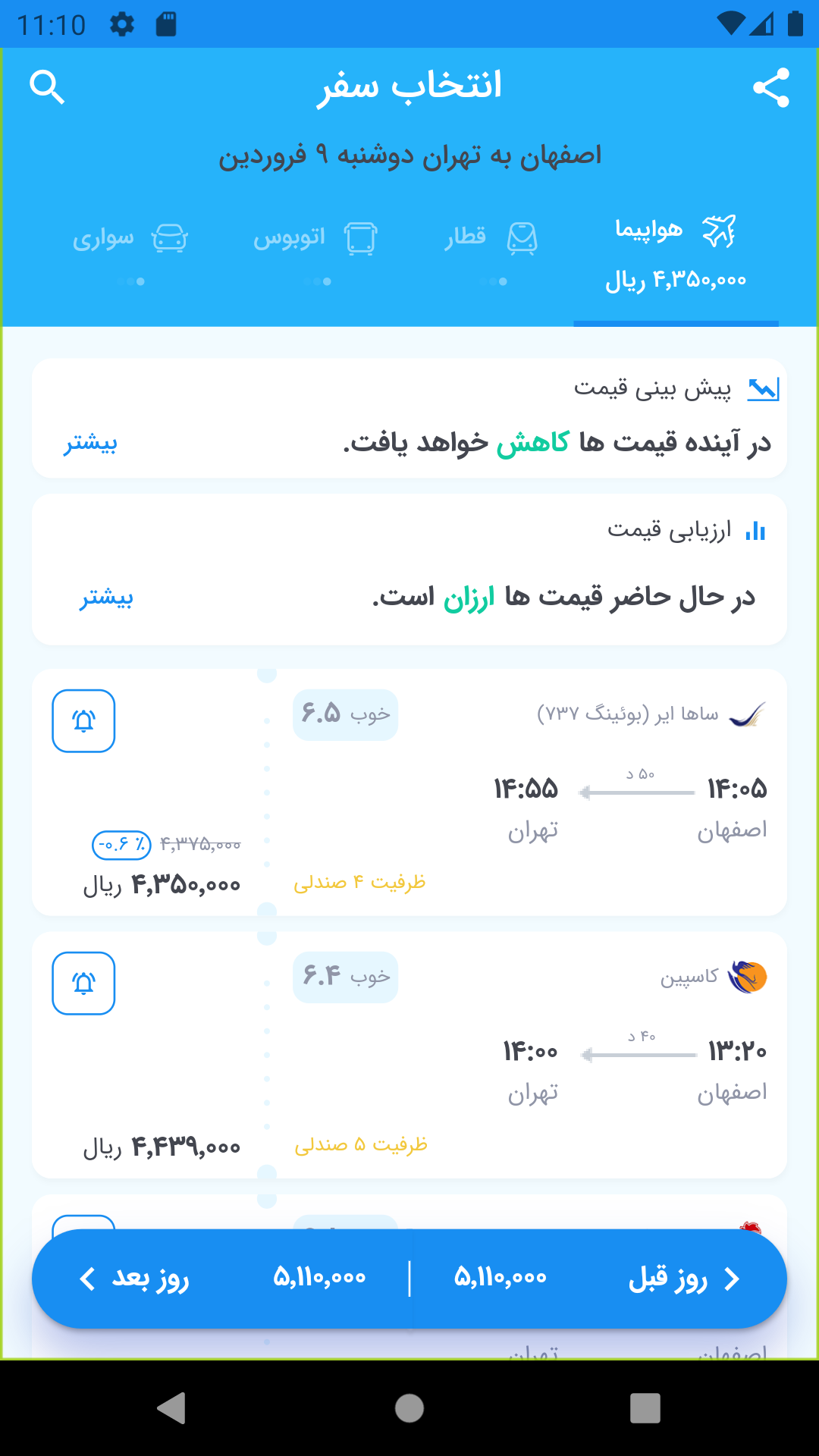Set a price alert for the Caspian flight
The height and width of the screenshot is (1456, 819).
[x=83, y=984]
